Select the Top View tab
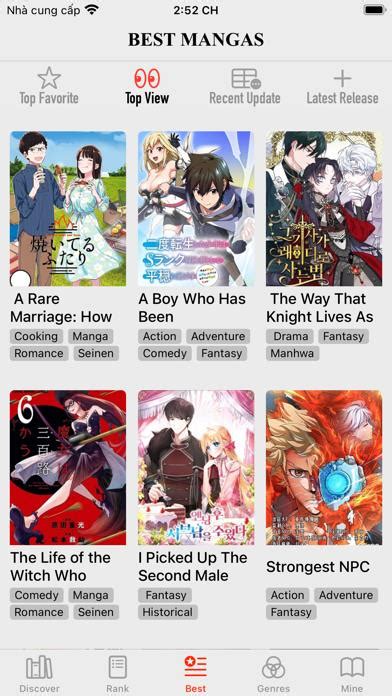This screenshot has width=392, height=696. pyautogui.click(x=147, y=86)
